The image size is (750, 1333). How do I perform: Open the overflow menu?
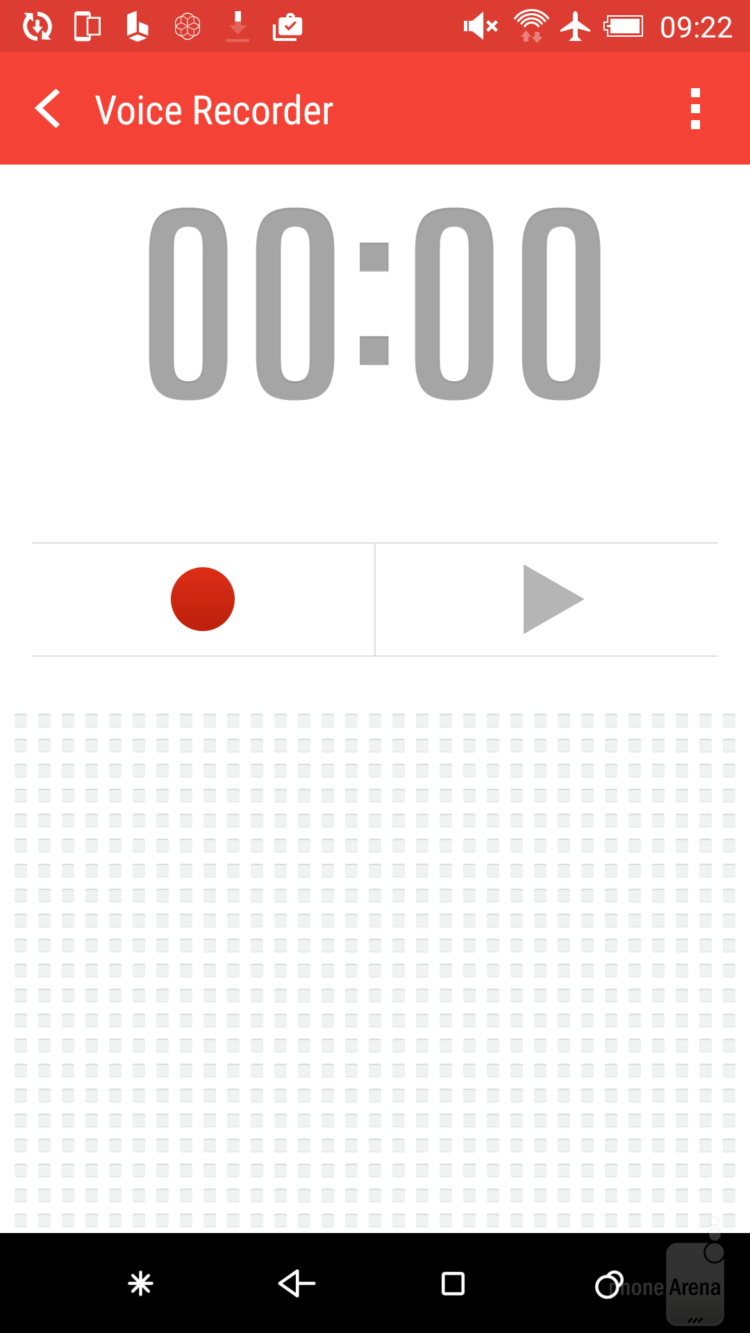tap(695, 109)
